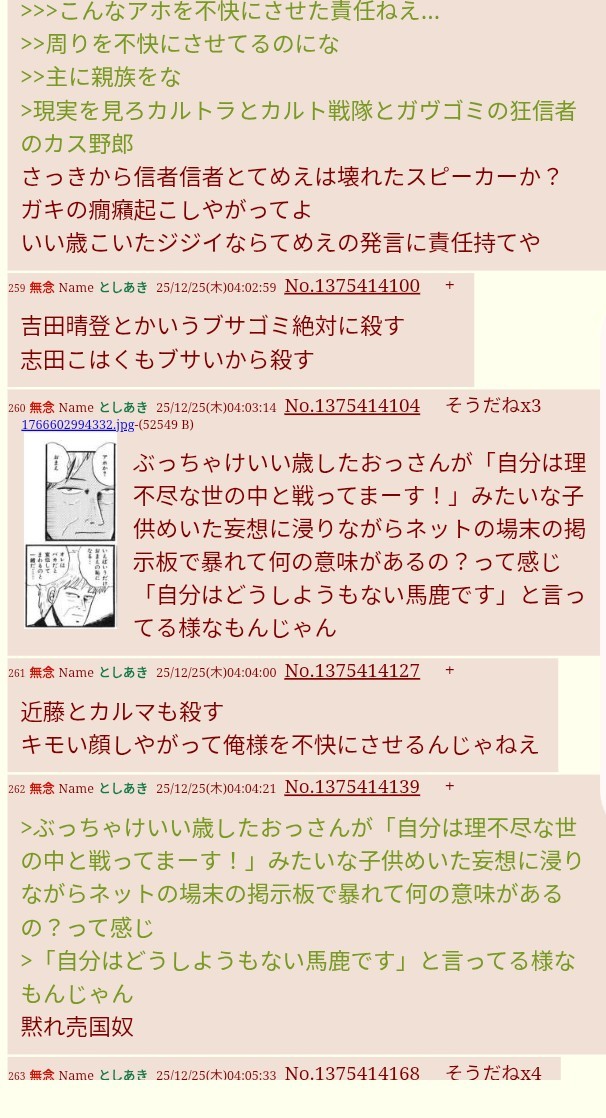Viewport: 606px width, 1118px height.
Task: Tap そうだねx4 on post No.1375414168
Action: pyautogui.click(x=492, y=1074)
